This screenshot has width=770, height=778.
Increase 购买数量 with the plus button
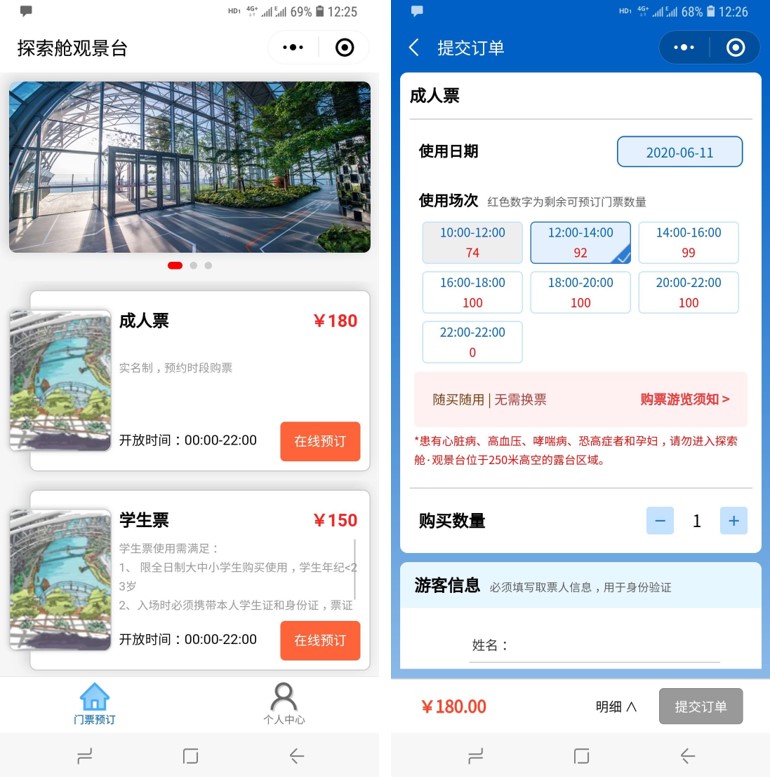click(x=733, y=520)
